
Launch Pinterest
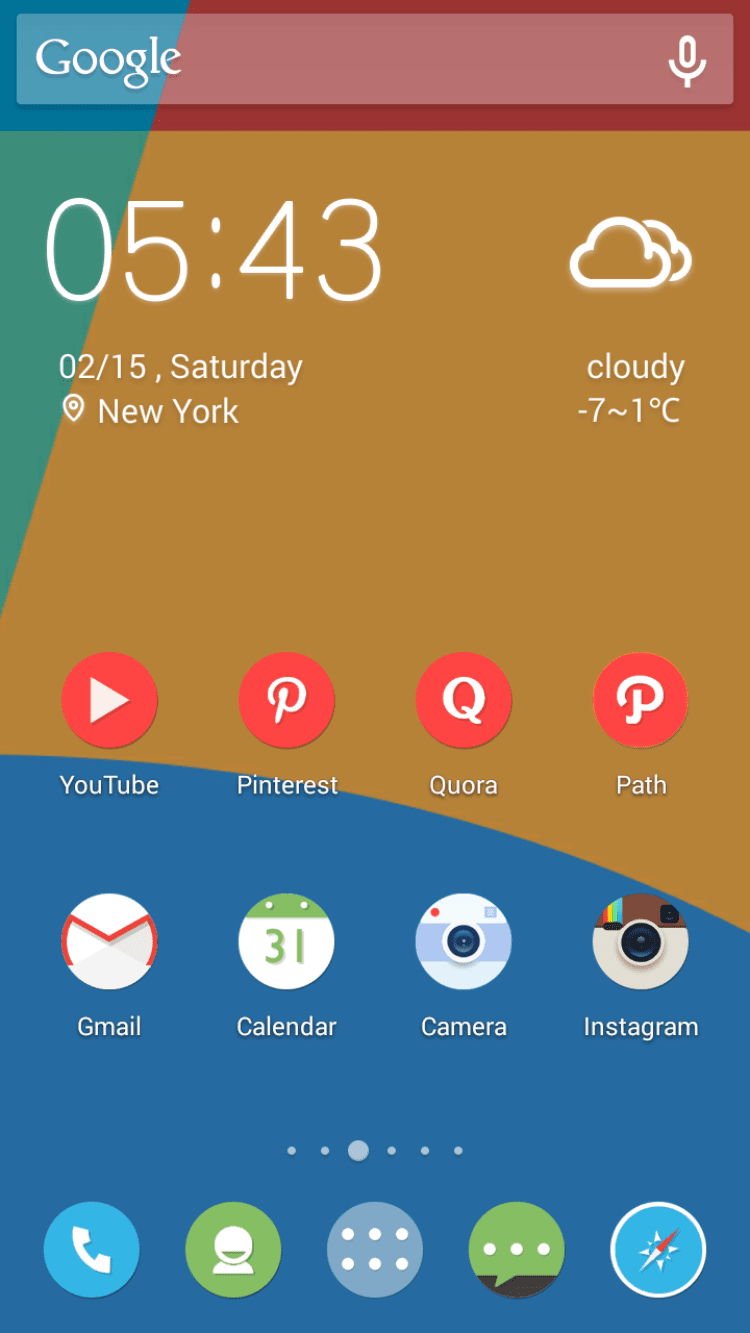tap(286, 701)
